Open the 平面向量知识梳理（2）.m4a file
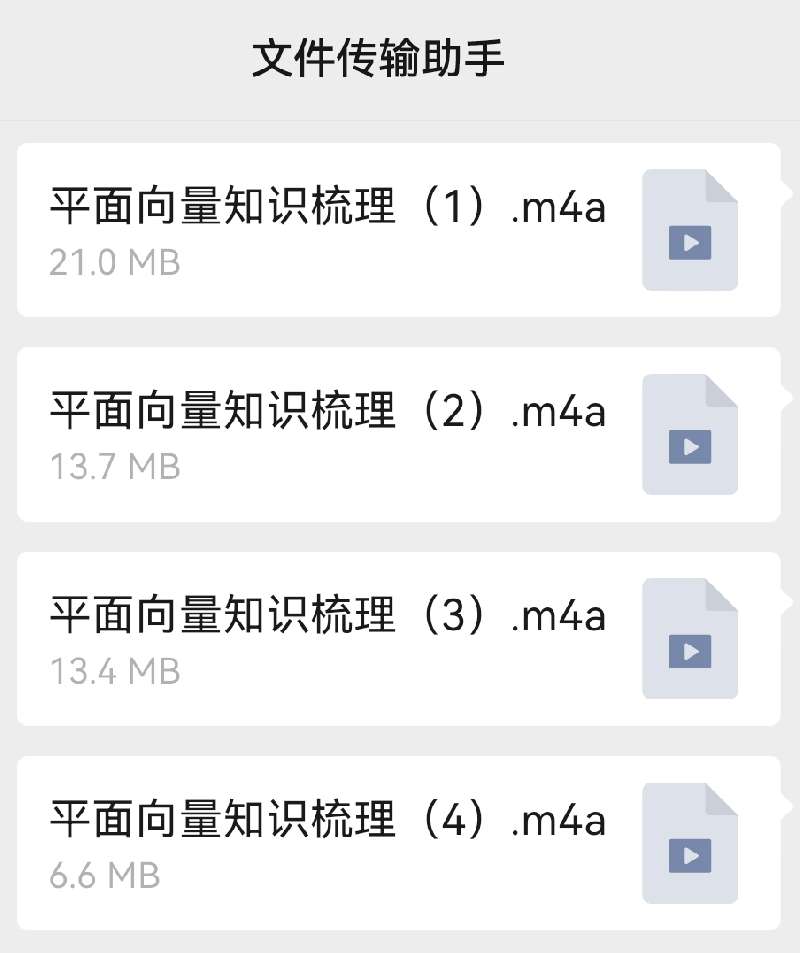 (x=398, y=434)
